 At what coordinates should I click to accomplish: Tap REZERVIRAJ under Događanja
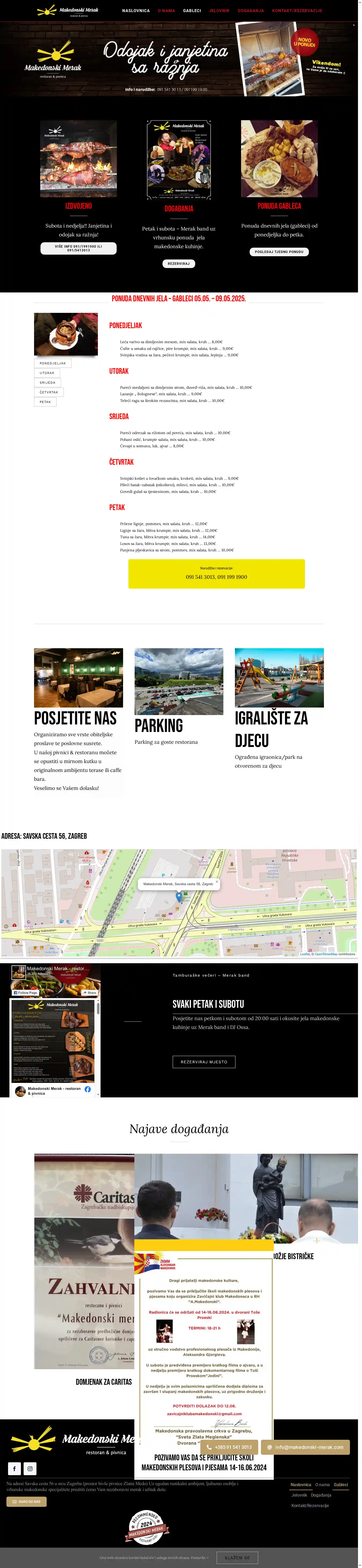click(178, 263)
